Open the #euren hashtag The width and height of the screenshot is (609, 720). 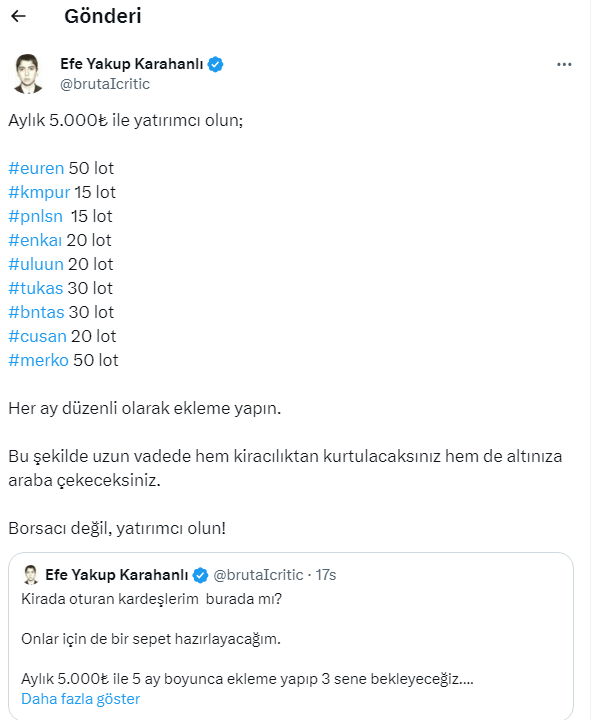click(36, 168)
